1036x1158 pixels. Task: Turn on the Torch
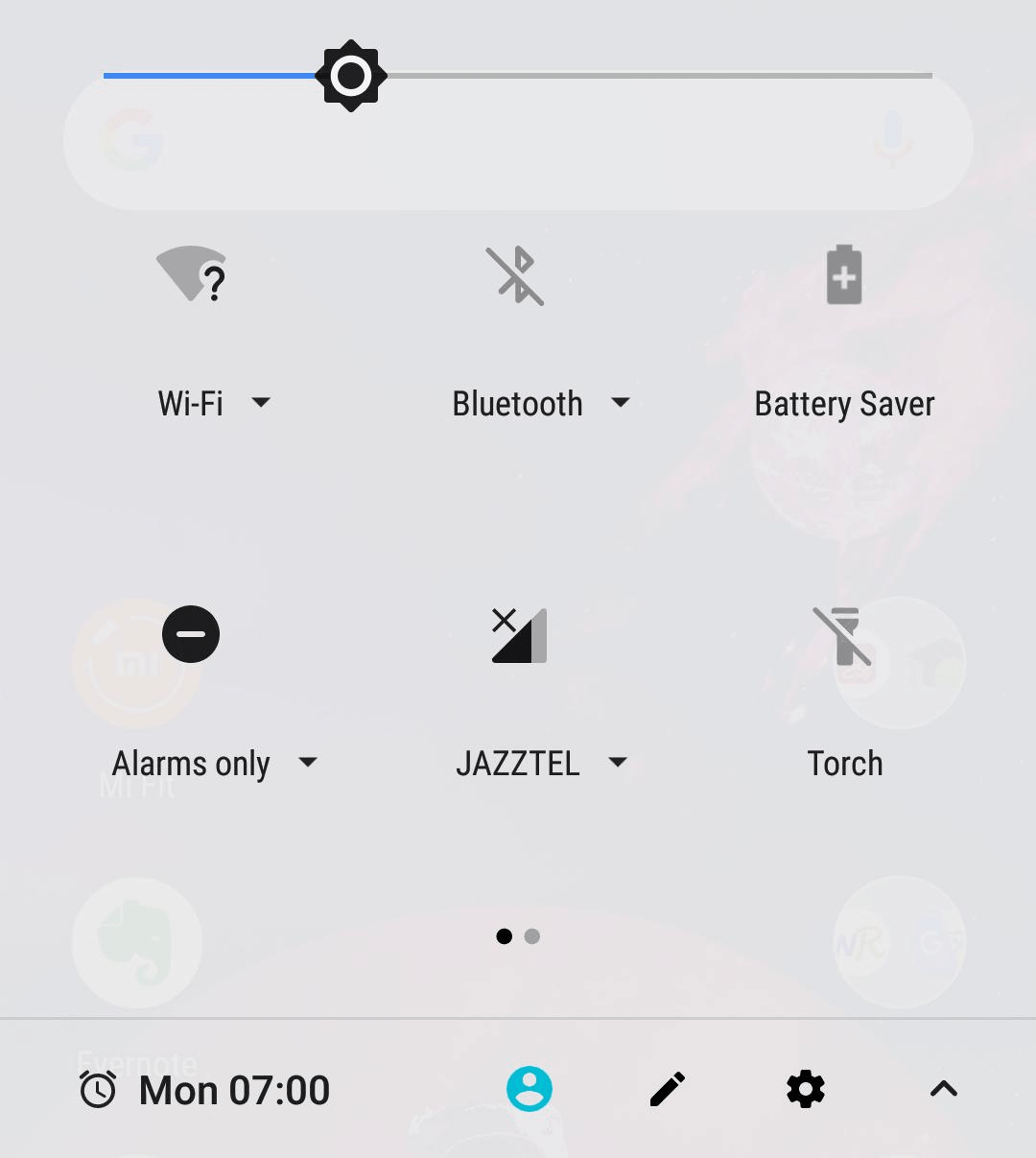(x=843, y=636)
